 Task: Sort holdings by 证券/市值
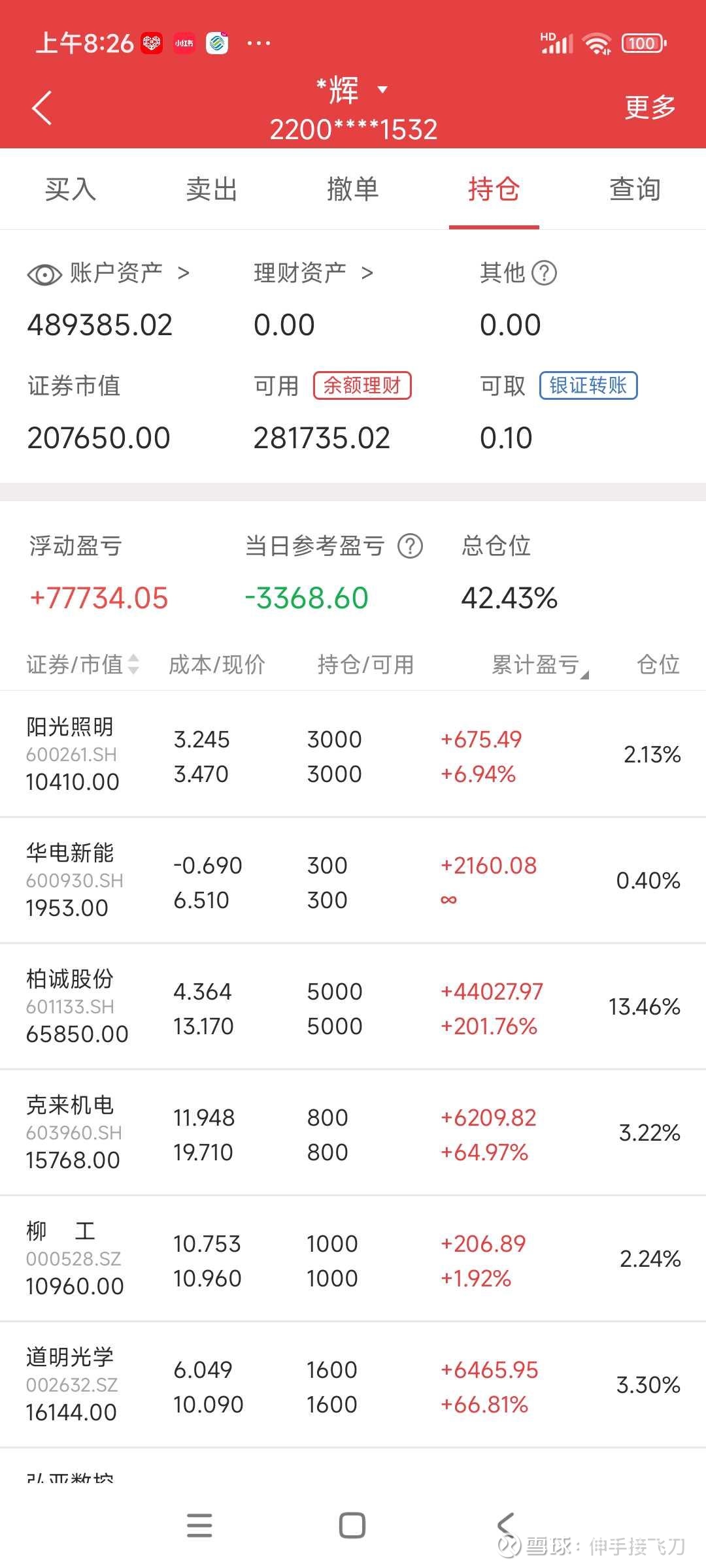coord(83,664)
